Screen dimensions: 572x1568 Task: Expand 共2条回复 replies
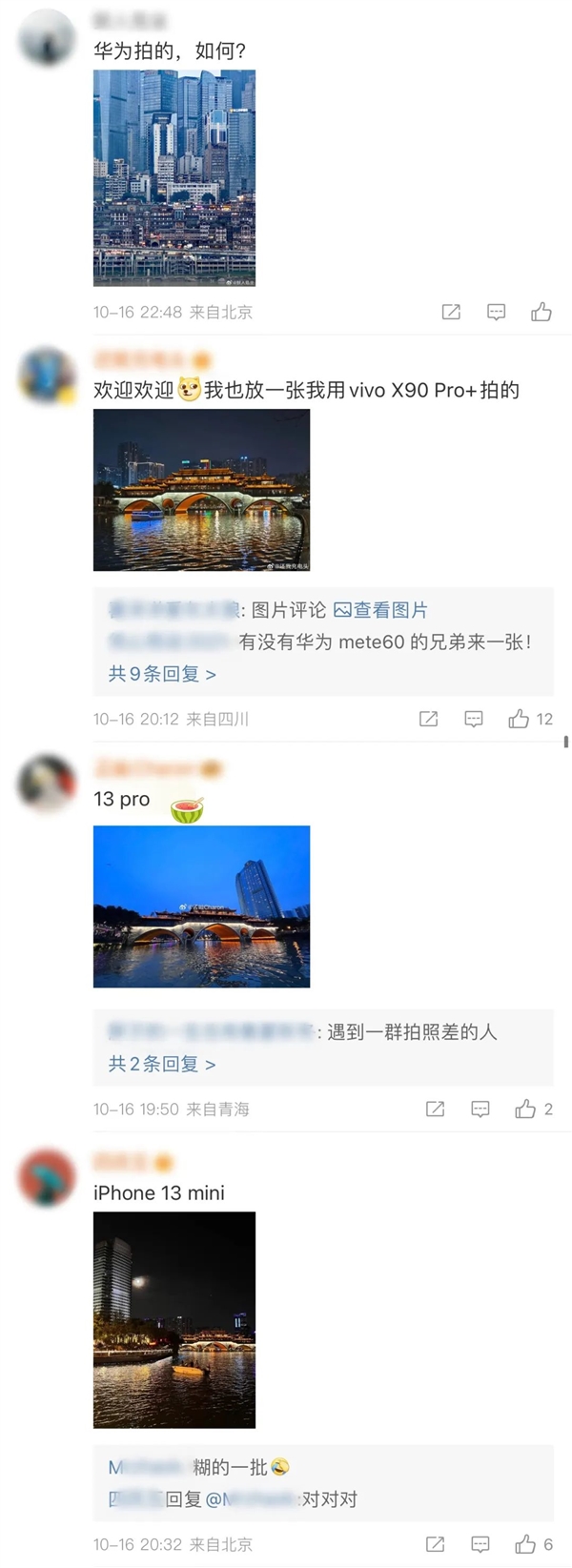point(162,1064)
